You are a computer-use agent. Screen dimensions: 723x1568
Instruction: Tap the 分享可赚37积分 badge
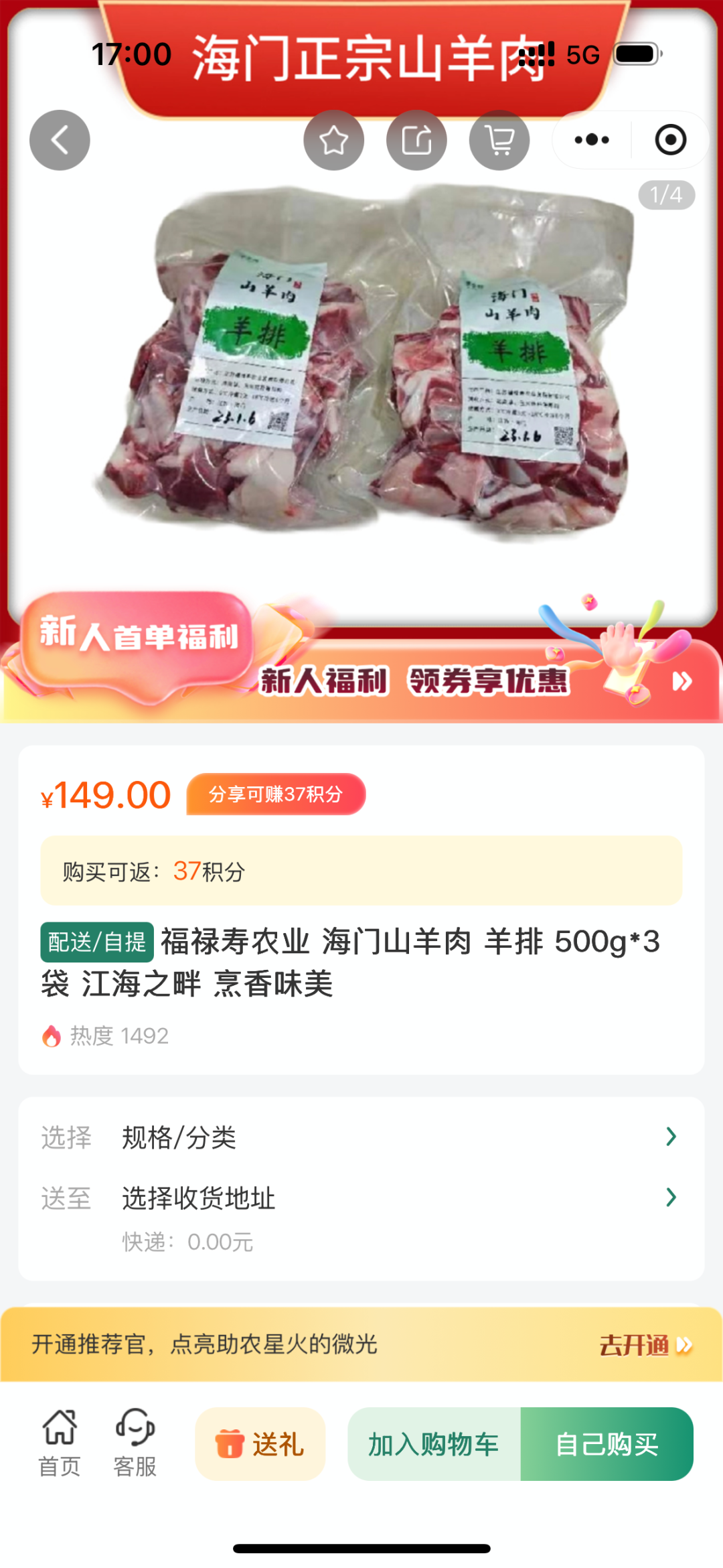pos(276,794)
